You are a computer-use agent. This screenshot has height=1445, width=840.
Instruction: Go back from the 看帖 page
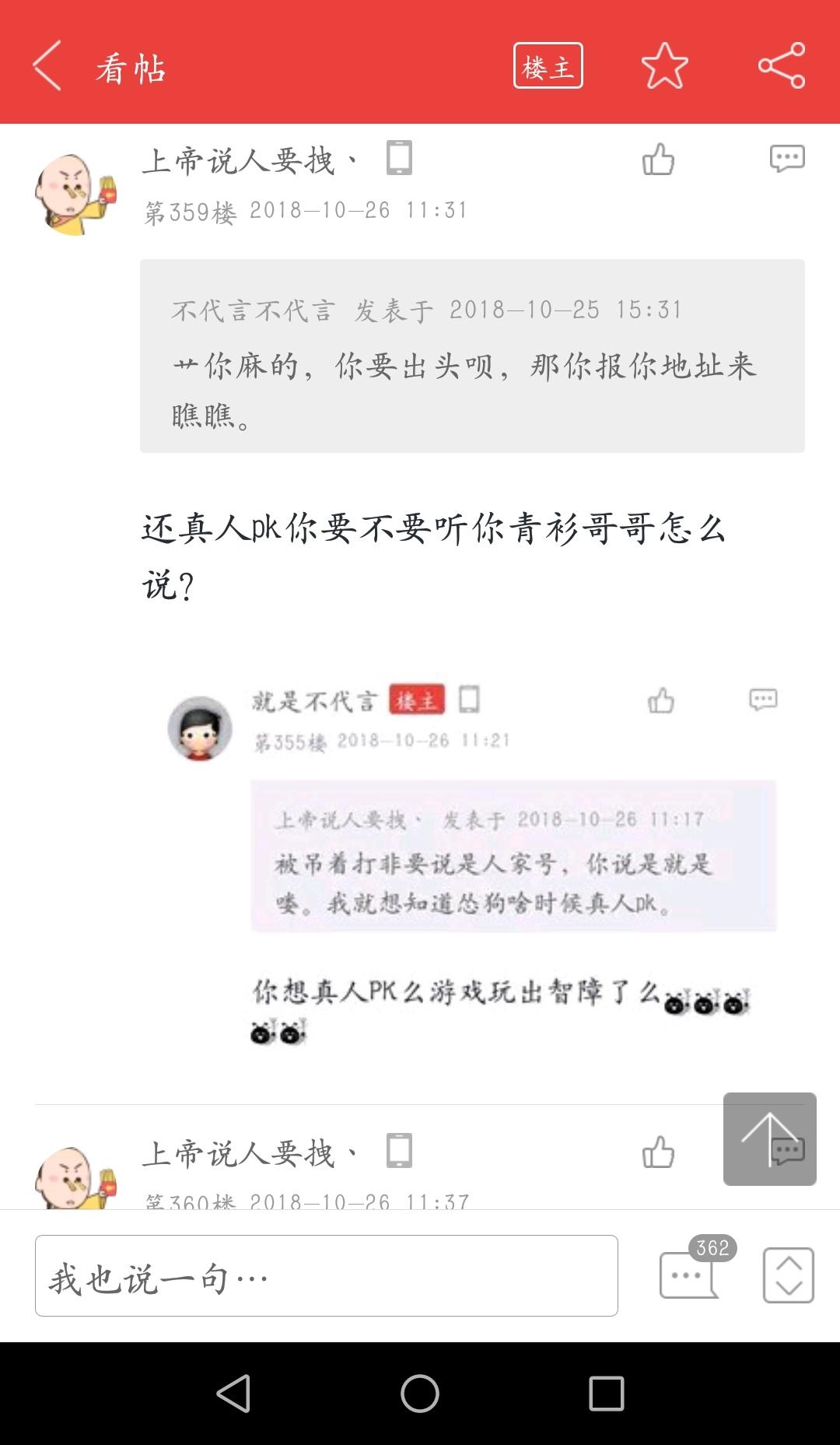pyautogui.click(x=47, y=66)
